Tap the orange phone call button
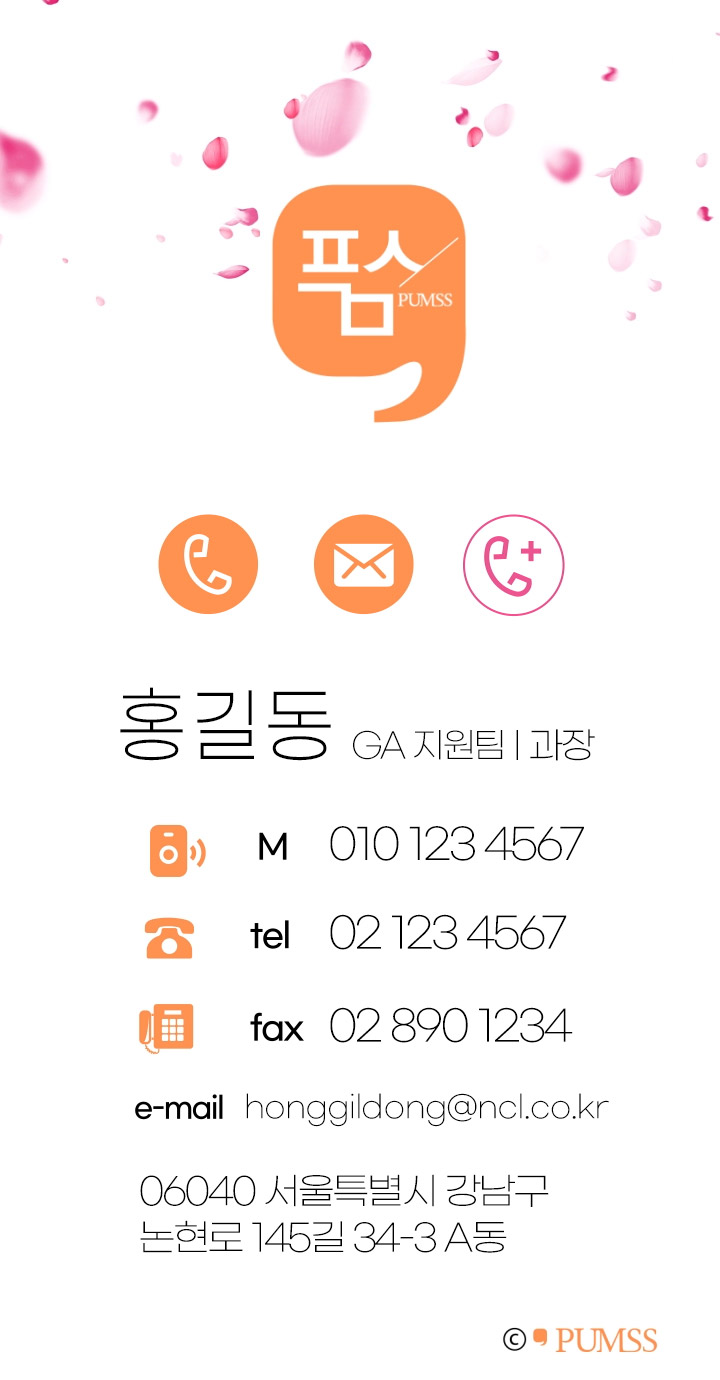This screenshot has width=720, height=1380. (208, 564)
